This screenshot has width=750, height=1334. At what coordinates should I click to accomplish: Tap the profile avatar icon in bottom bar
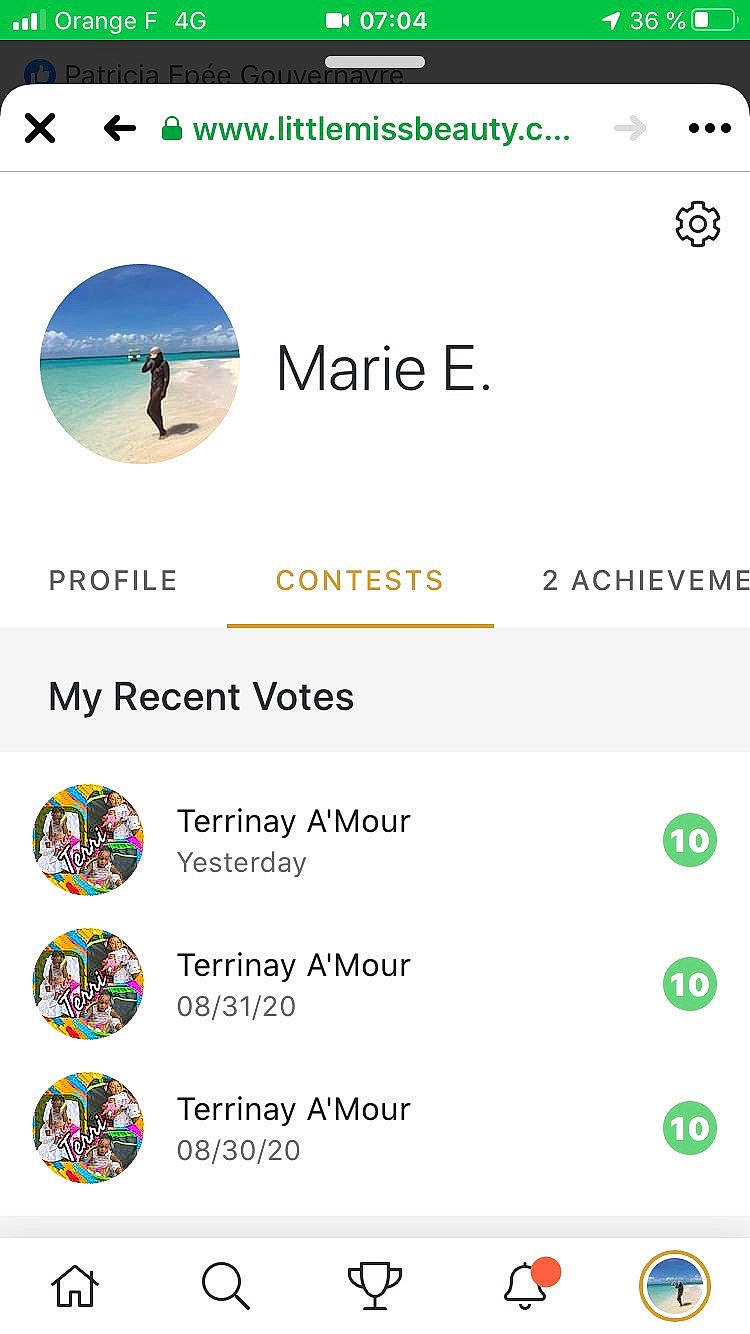point(674,1285)
